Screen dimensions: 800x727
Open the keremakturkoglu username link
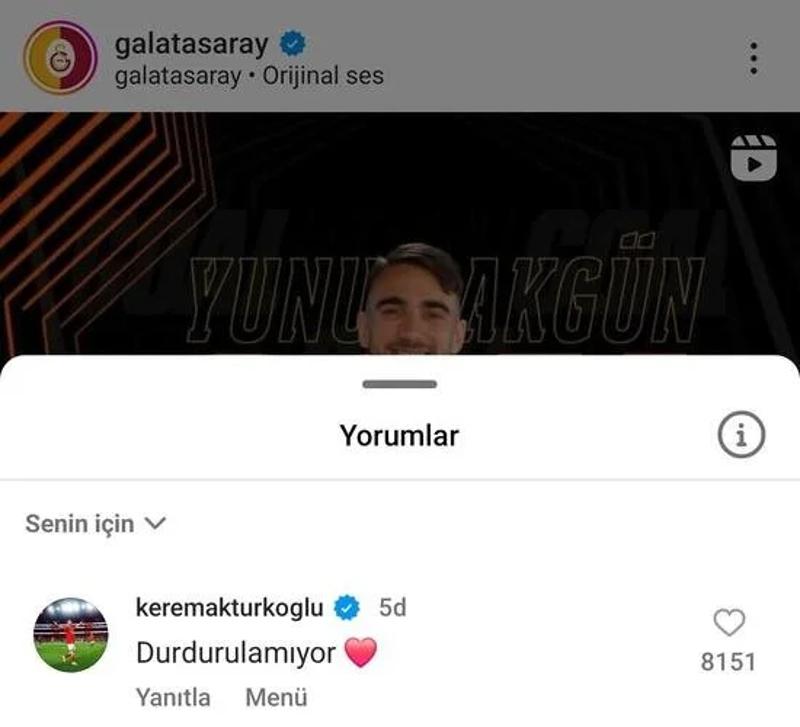point(229,607)
